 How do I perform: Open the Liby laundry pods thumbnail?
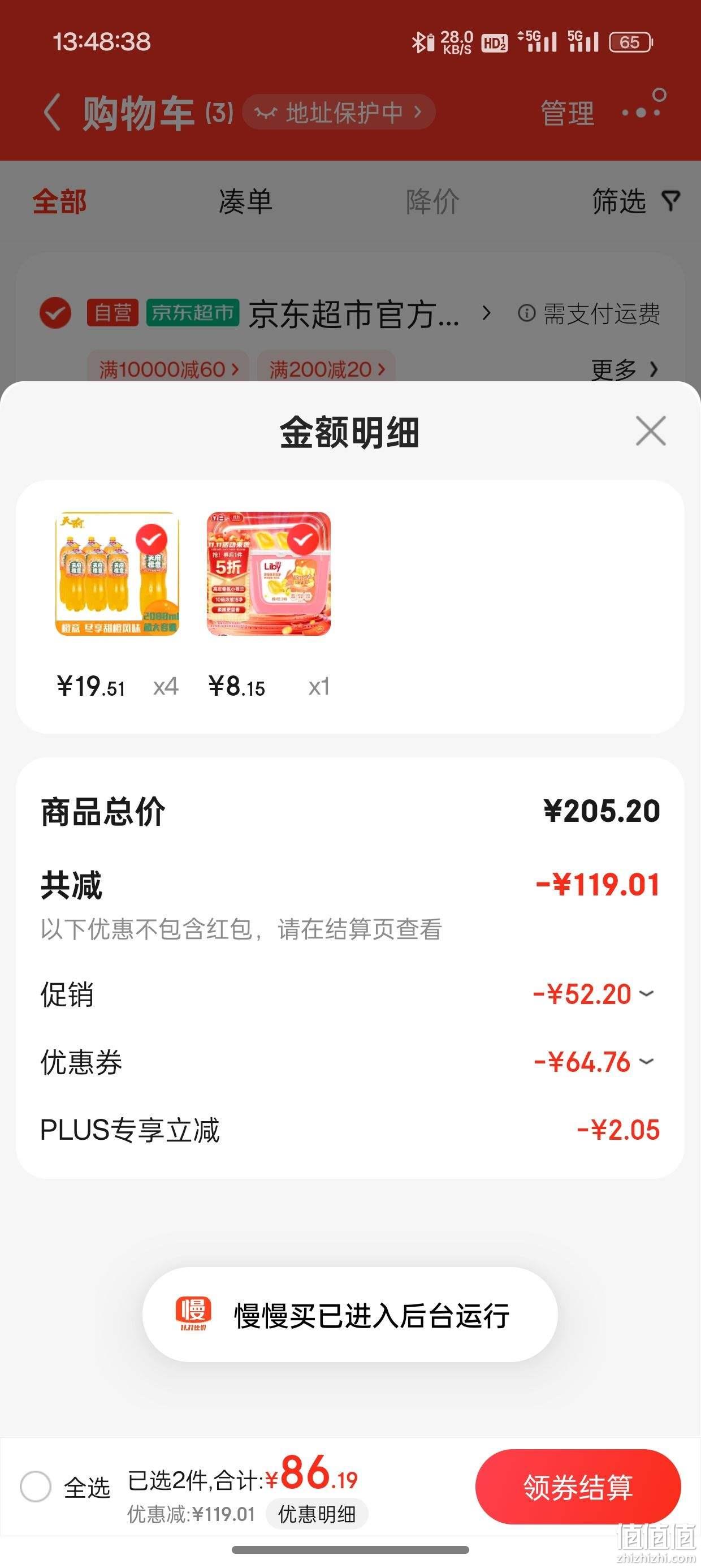269,574
